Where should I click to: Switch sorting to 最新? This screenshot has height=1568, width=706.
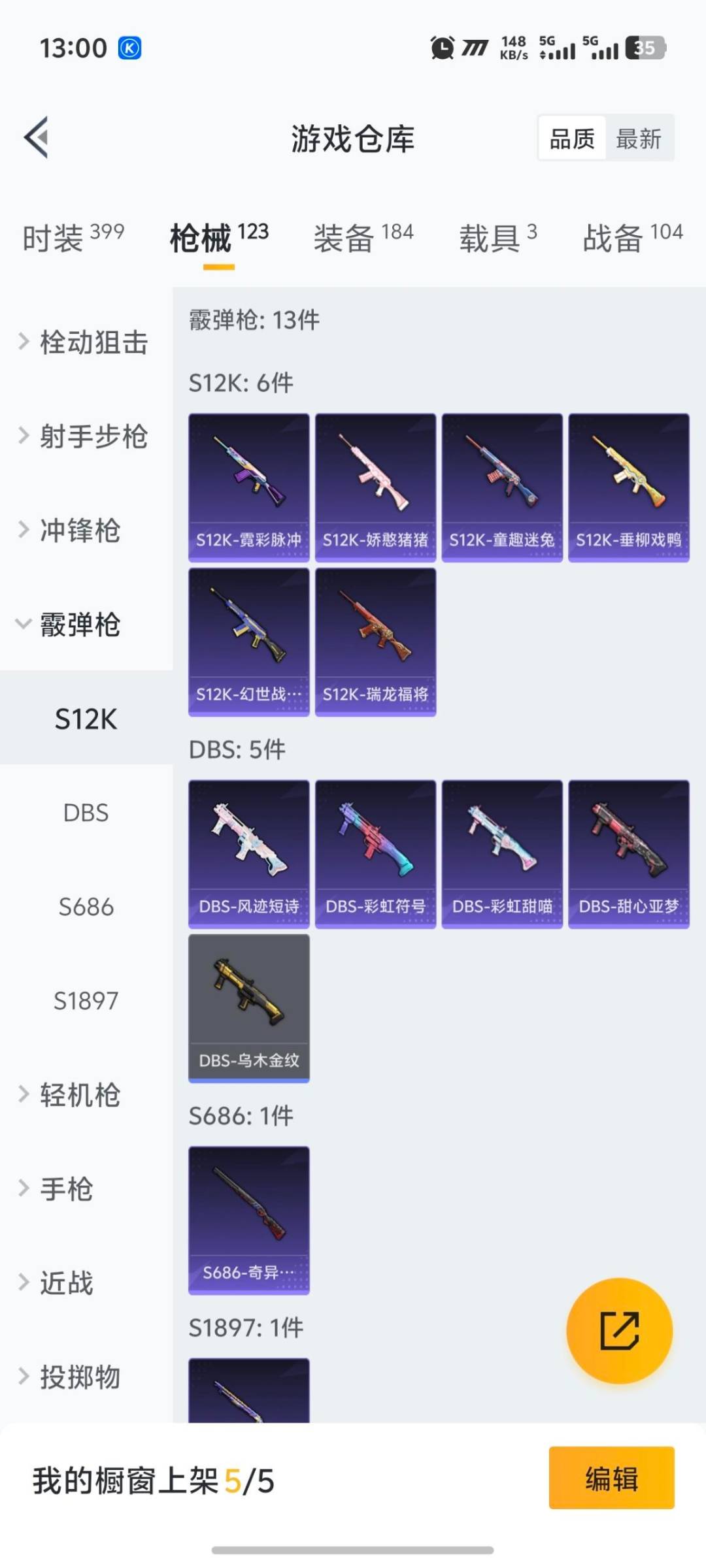coord(641,139)
